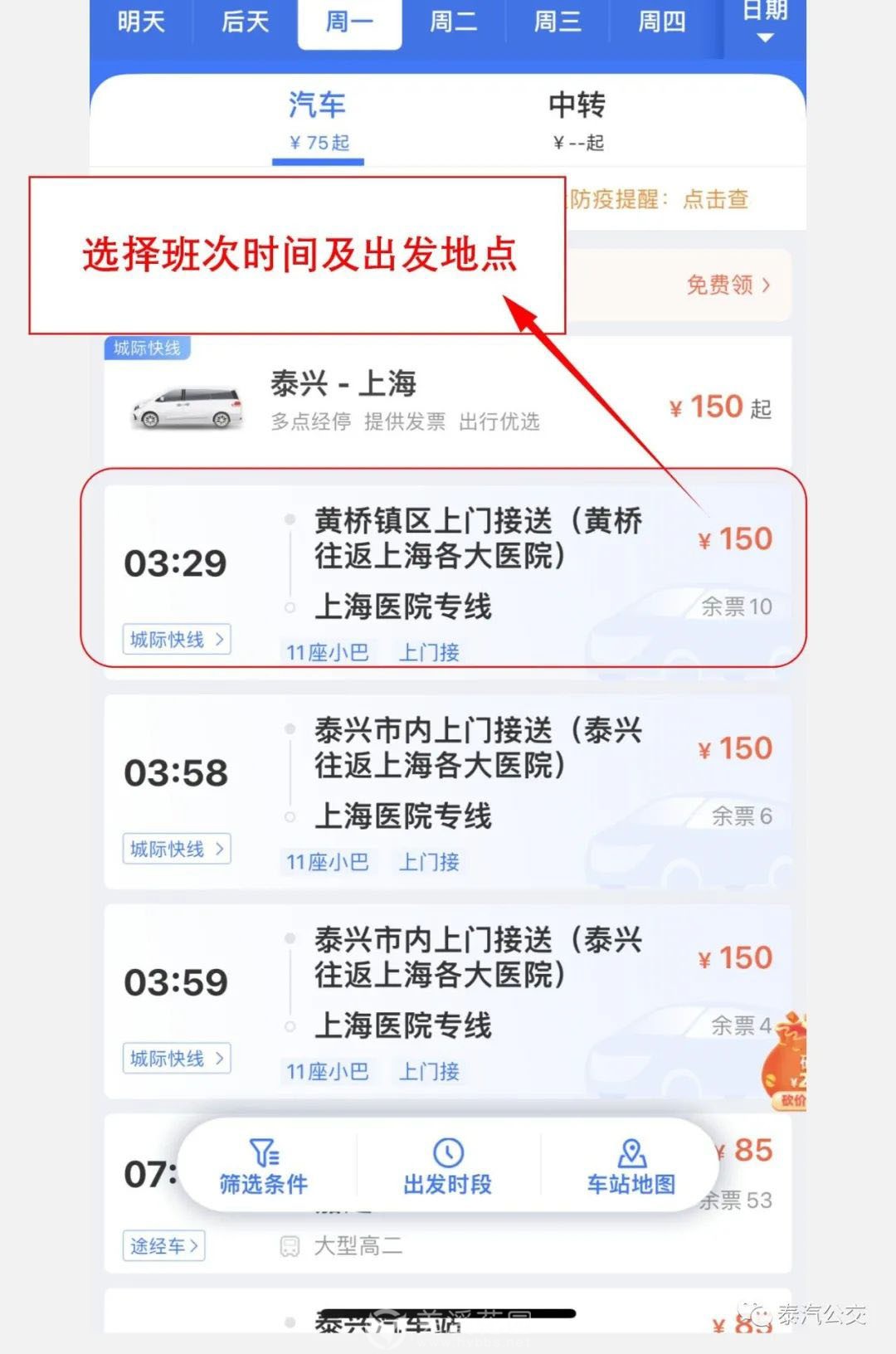Select the 汽车 bus tab

(318, 119)
